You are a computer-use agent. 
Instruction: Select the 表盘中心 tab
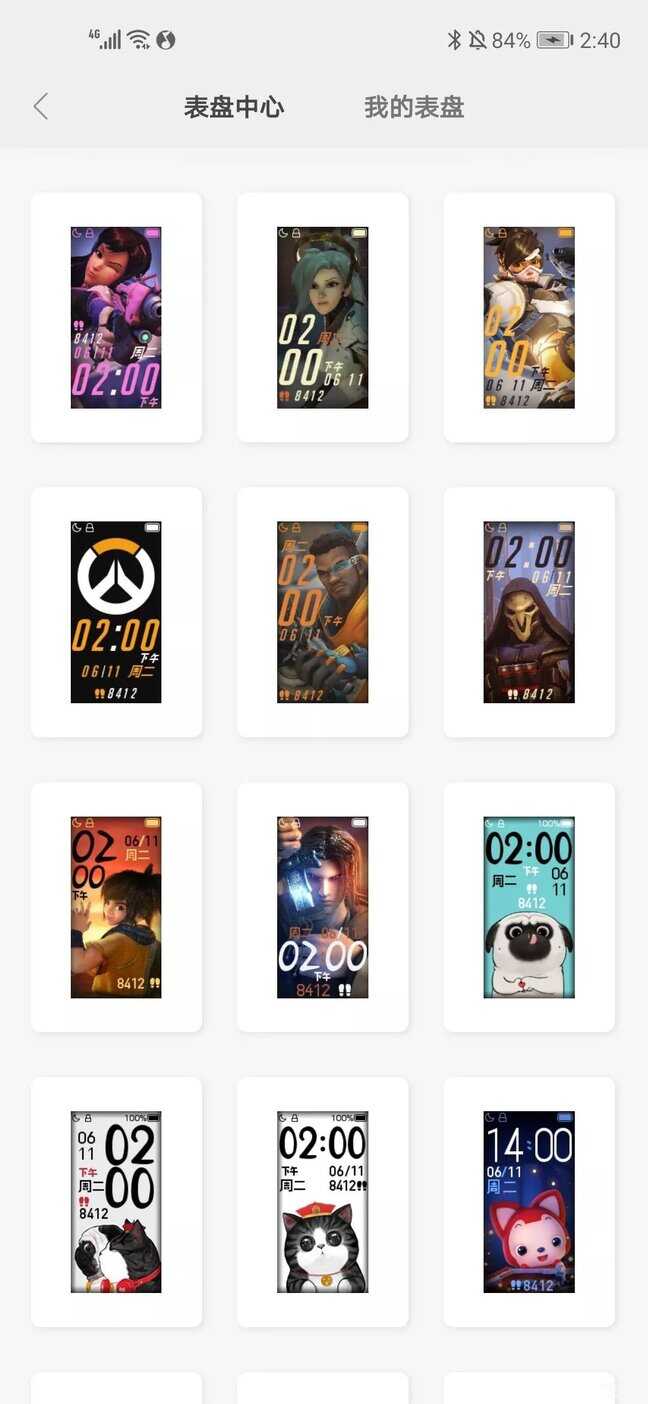234,107
